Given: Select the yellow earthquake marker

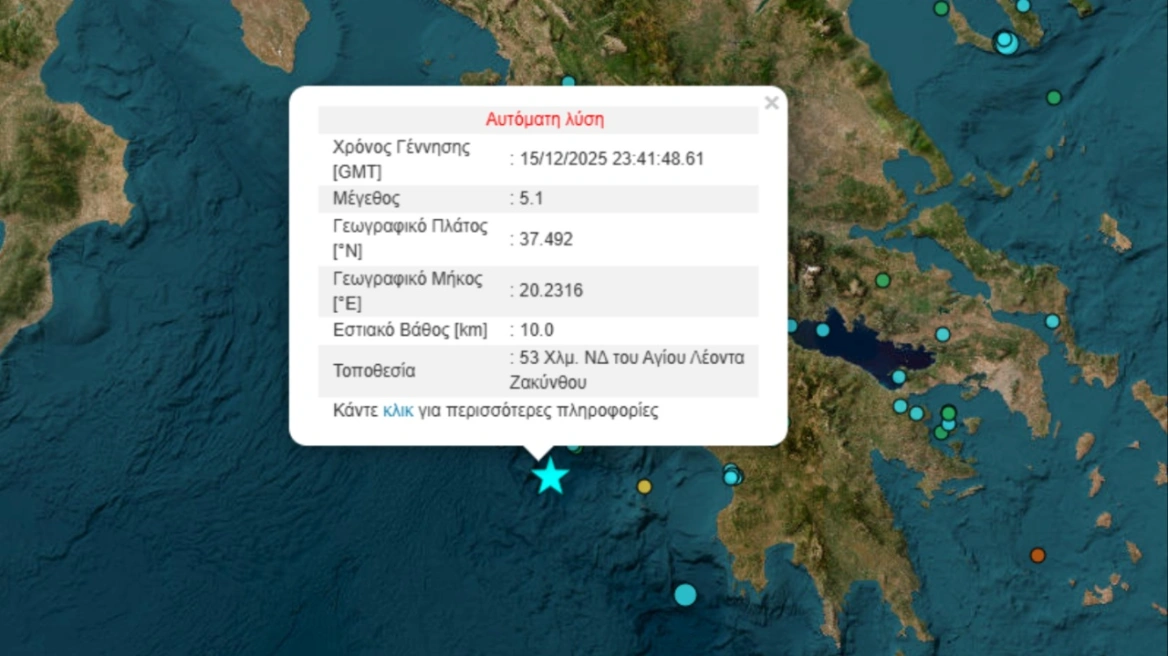Looking at the screenshot, I should coord(644,487).
